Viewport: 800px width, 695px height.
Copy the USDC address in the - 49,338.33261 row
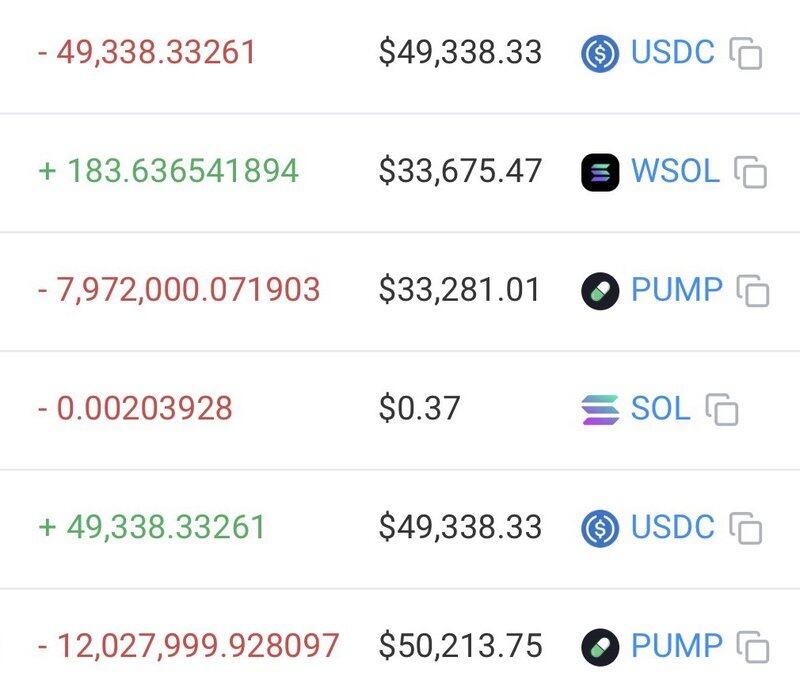point(746,53)
